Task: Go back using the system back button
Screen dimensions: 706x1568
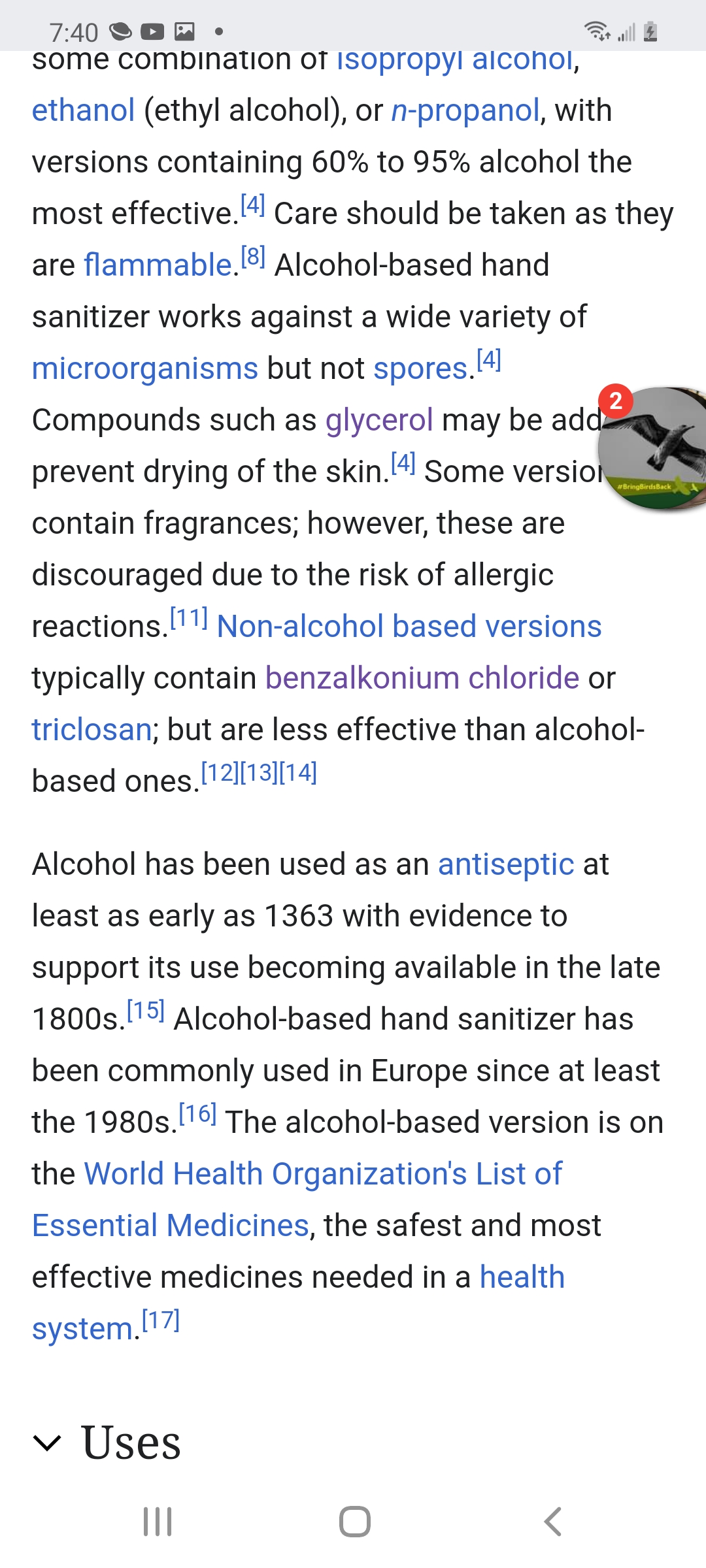Action: click(553, 1522)
